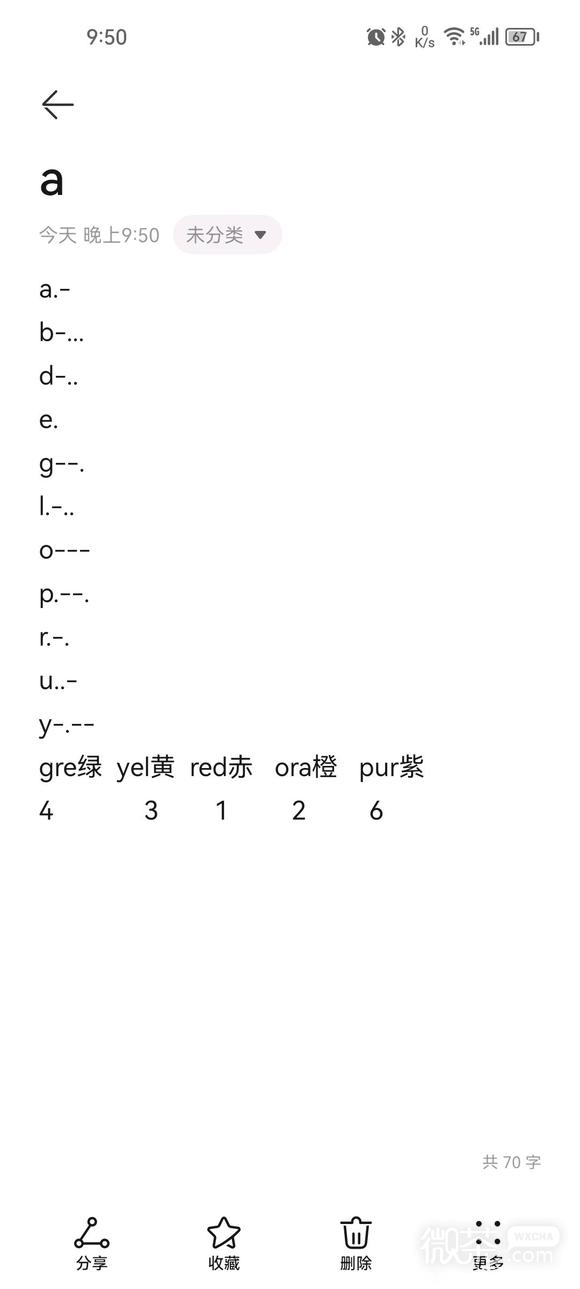This screenshot has width=580, height=1289.
Task: Favorite the note with 收藏
Action: 224,1244
